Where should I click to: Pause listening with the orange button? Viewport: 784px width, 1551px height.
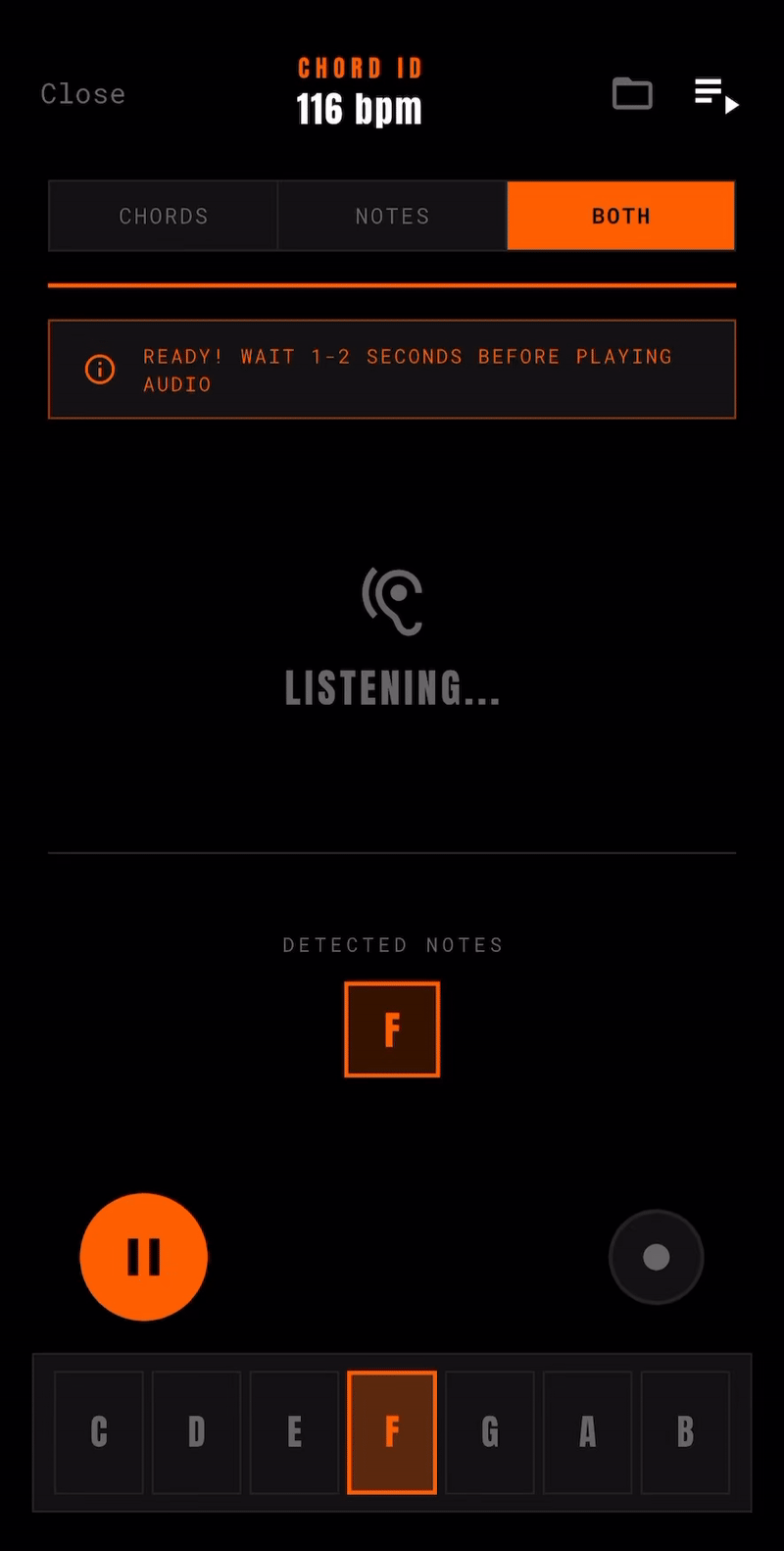click(x=144, y=1257)
